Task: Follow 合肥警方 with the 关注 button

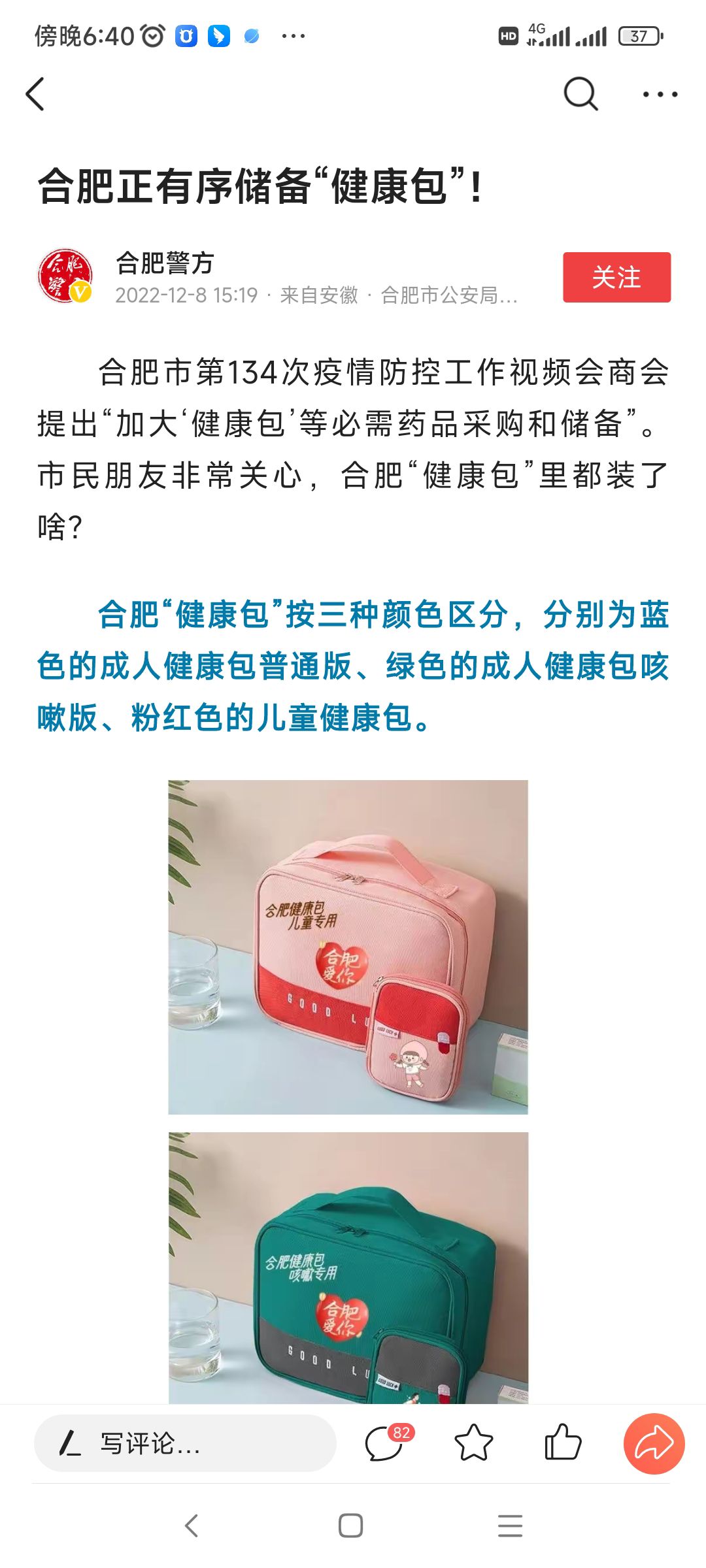Action: [616, 277]
